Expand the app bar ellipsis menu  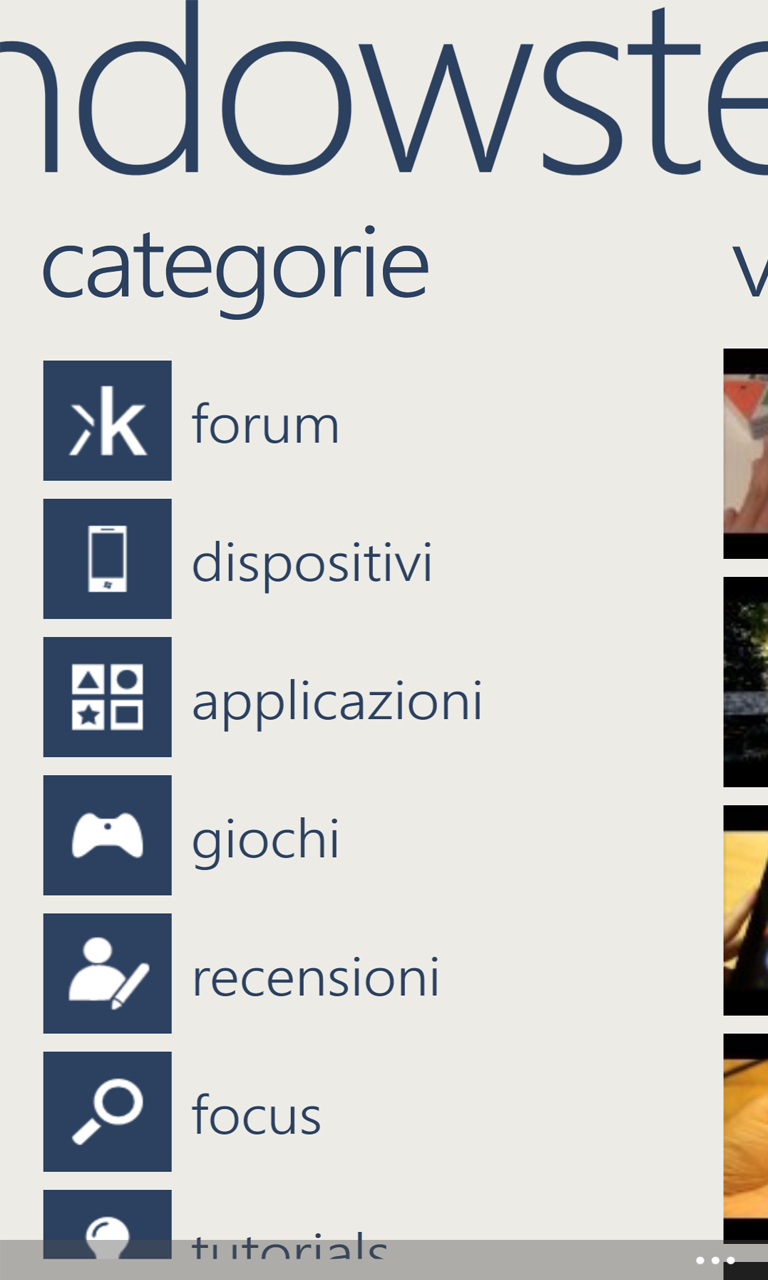pyautogui.click(x=716, y=1260)
